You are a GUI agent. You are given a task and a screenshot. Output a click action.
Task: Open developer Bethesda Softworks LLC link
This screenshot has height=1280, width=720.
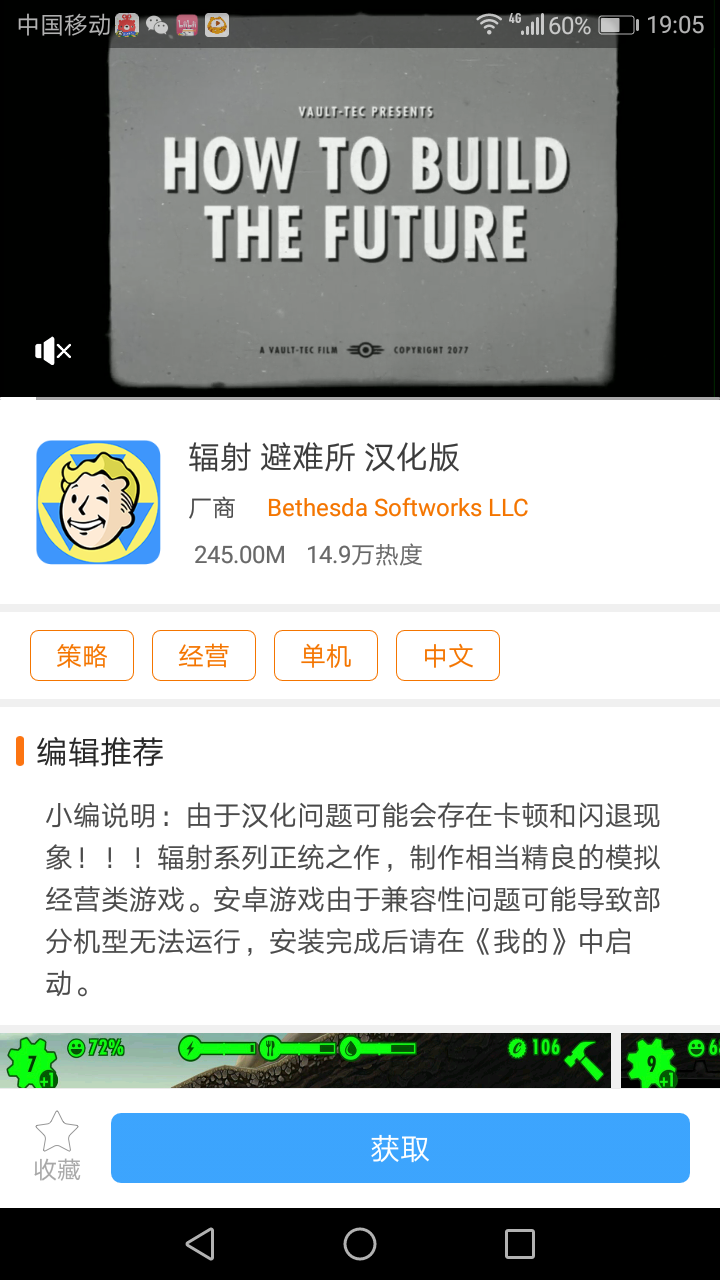coord(397,508)
